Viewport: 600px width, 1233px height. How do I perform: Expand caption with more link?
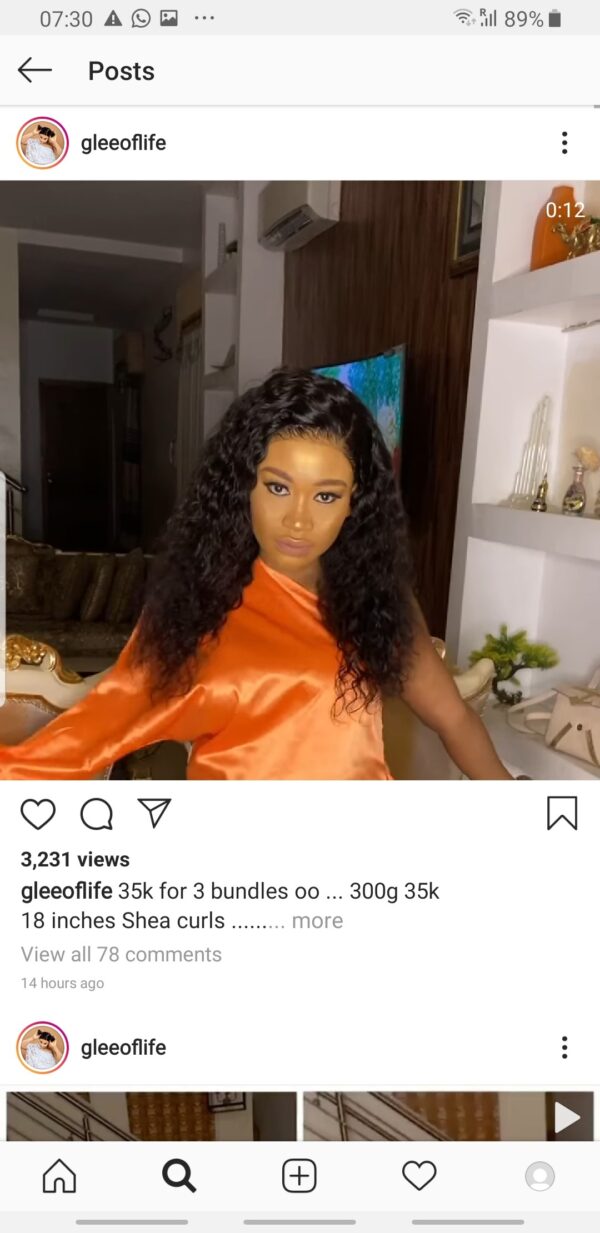317,921
